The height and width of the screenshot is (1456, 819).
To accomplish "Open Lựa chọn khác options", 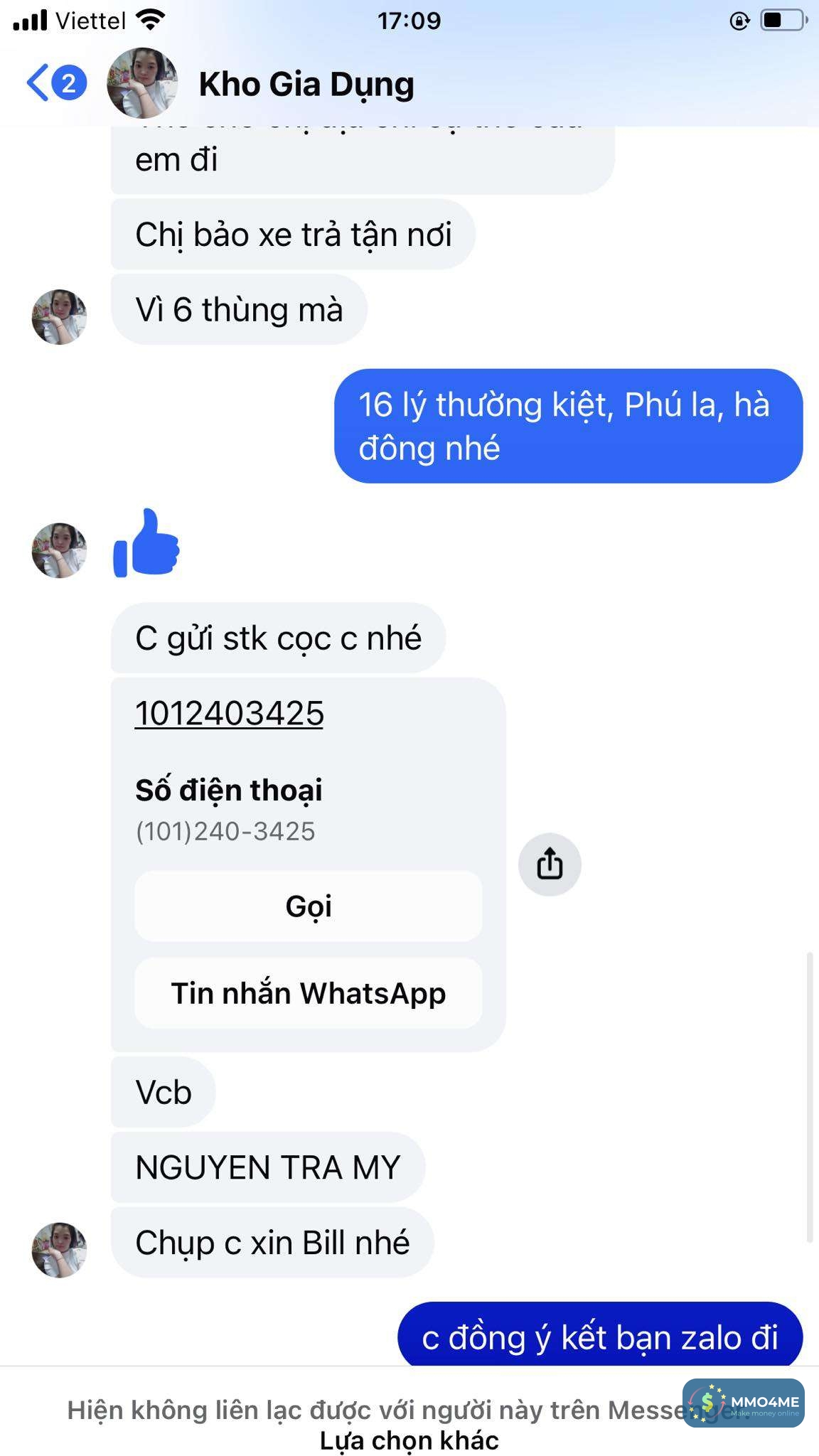I will pos(409,1440).
